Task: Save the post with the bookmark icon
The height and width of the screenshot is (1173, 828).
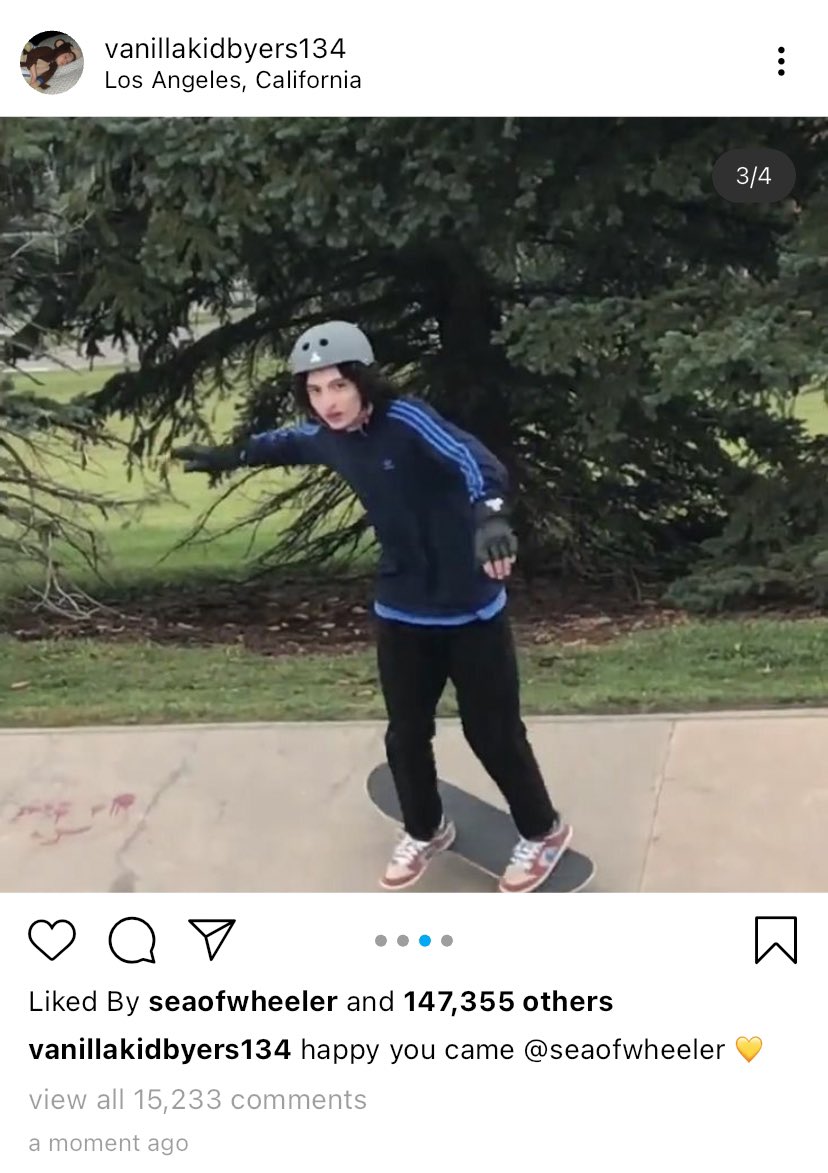Action: click(776, 940)
